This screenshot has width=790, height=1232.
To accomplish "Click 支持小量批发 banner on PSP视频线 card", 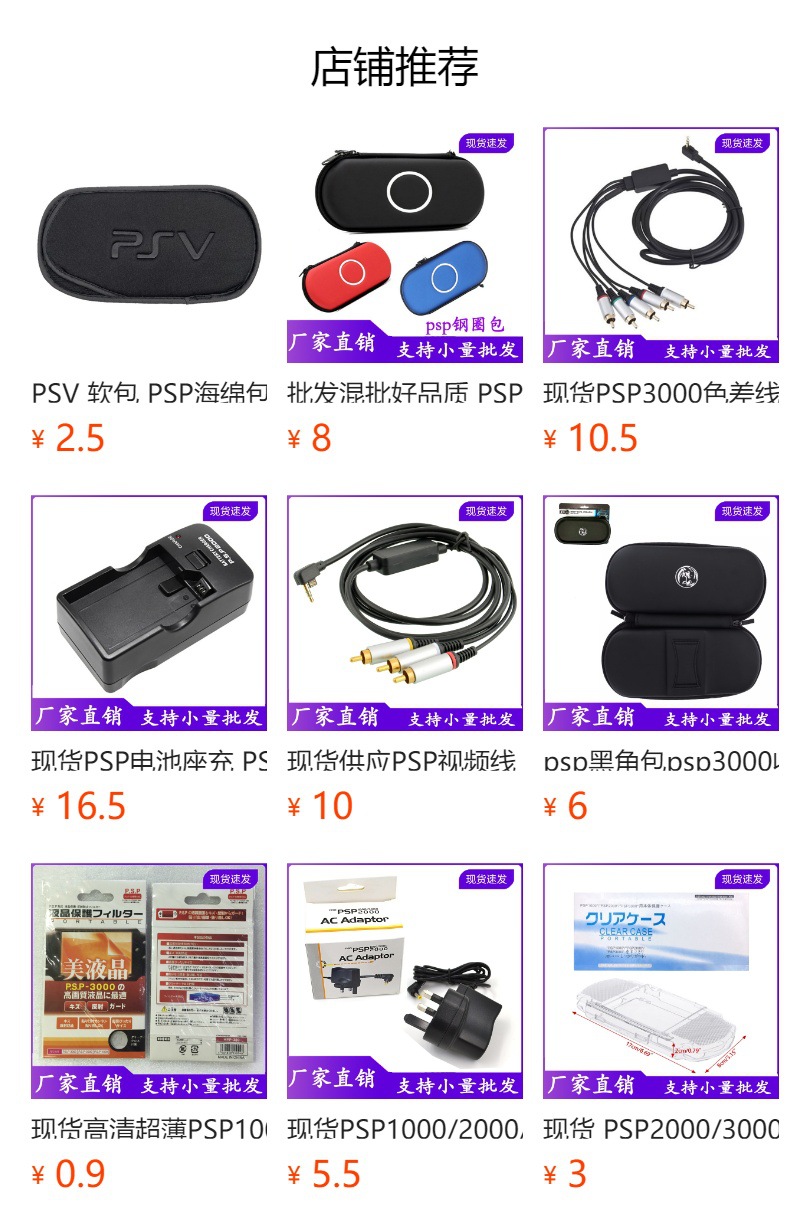I will (x=460, y=719).
